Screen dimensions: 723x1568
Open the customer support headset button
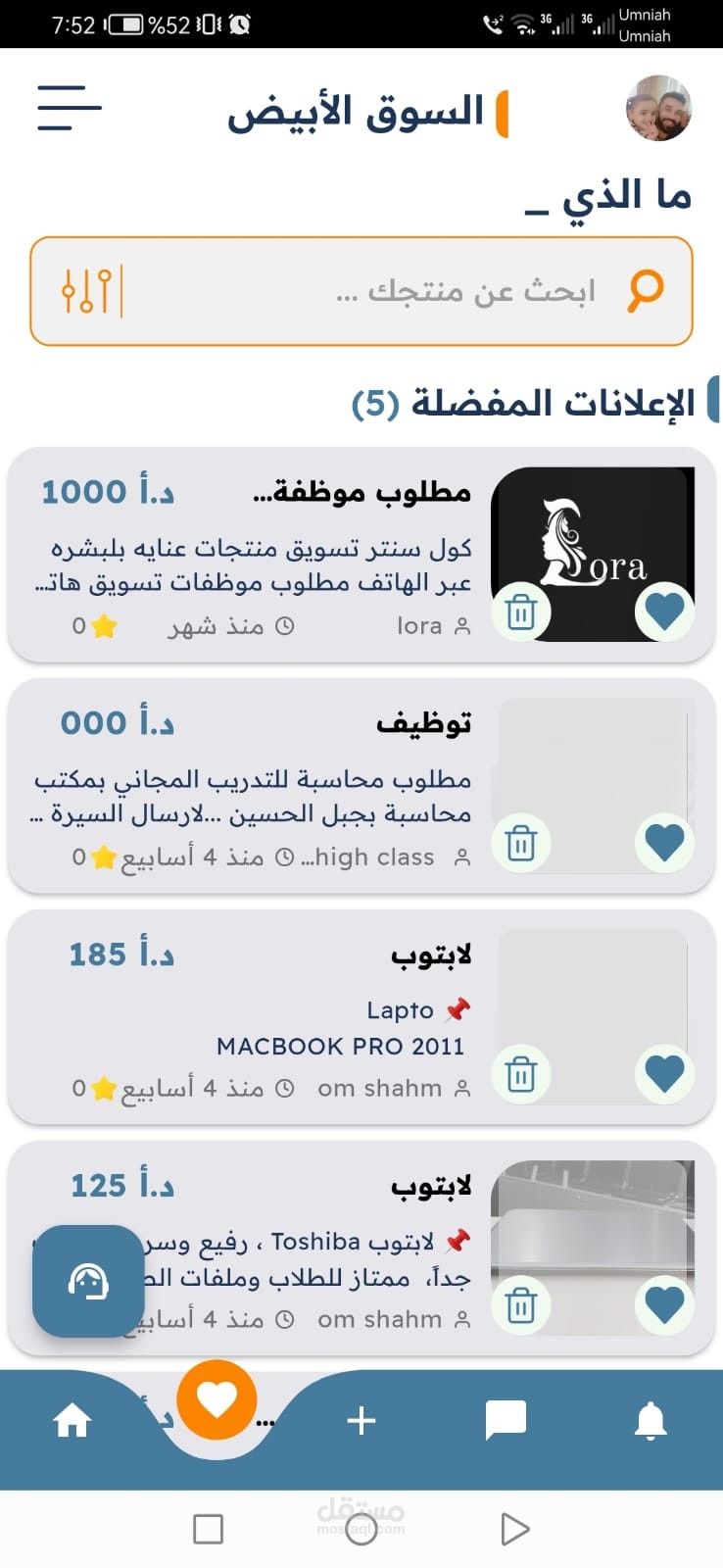pos(88,1281)
